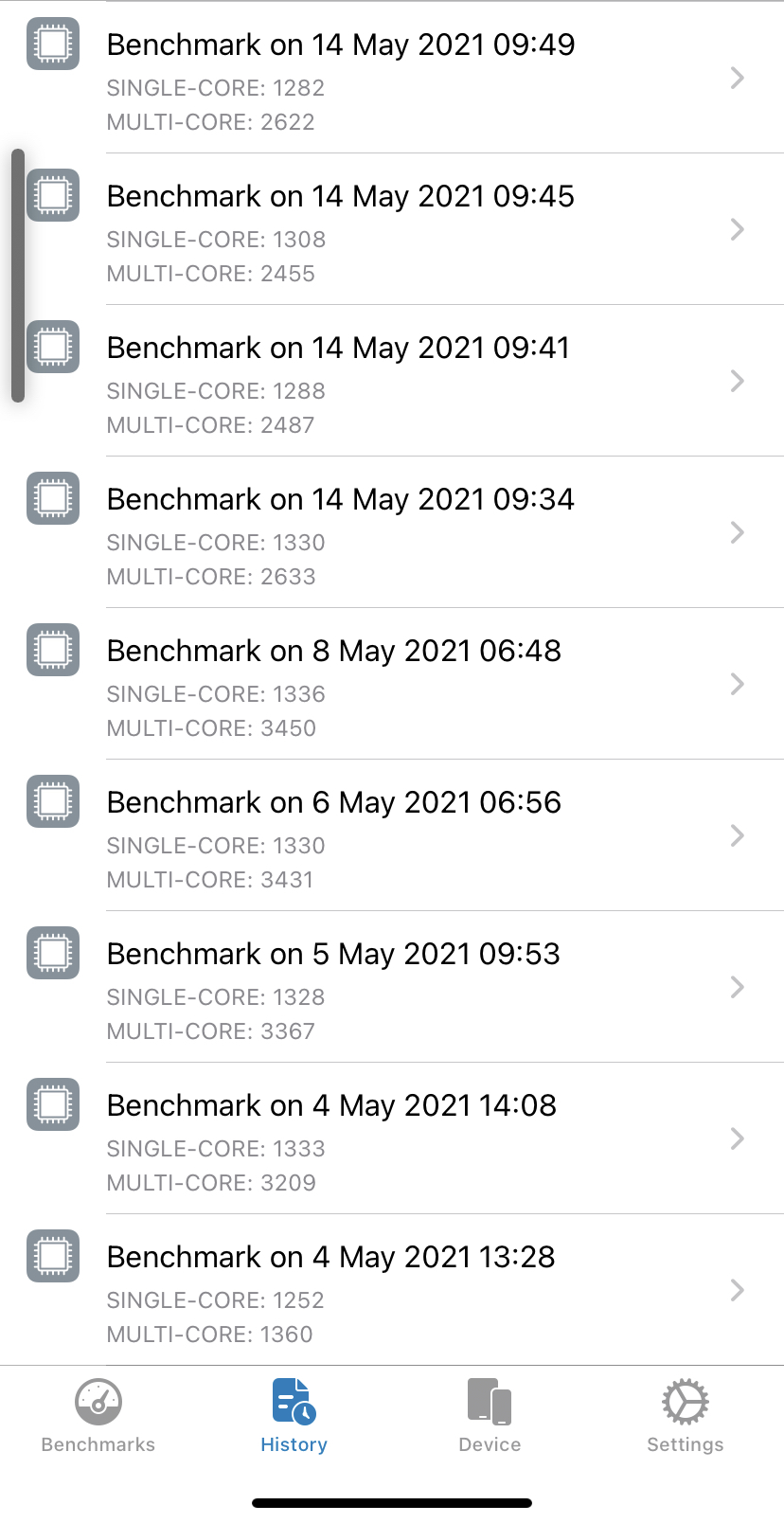784x1523 pixels.
Task: Show benchmark from 8 May 2021 06:48
Action: [392, 686]
